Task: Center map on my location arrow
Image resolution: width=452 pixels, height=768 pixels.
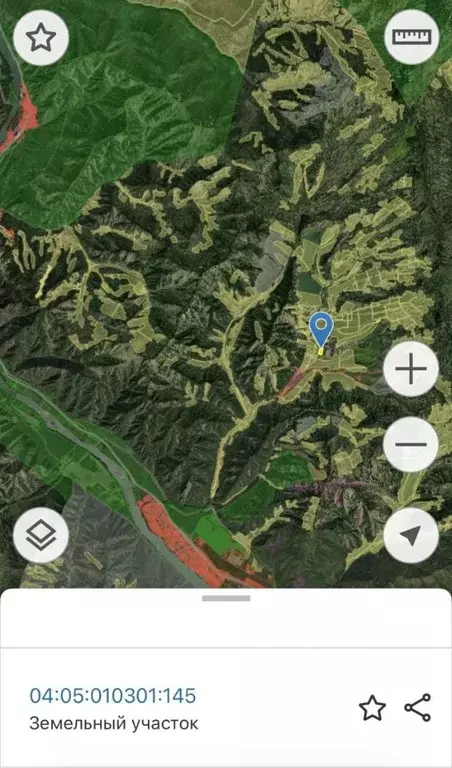Action: coord(411,535)
